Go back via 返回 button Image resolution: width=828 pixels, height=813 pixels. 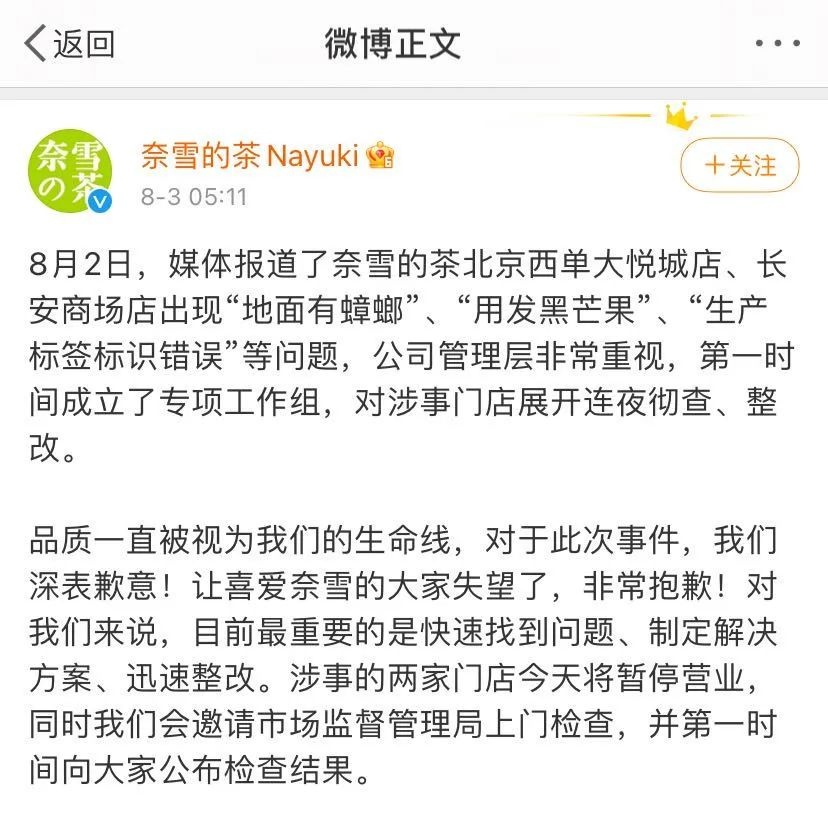[x=68, y=44]
